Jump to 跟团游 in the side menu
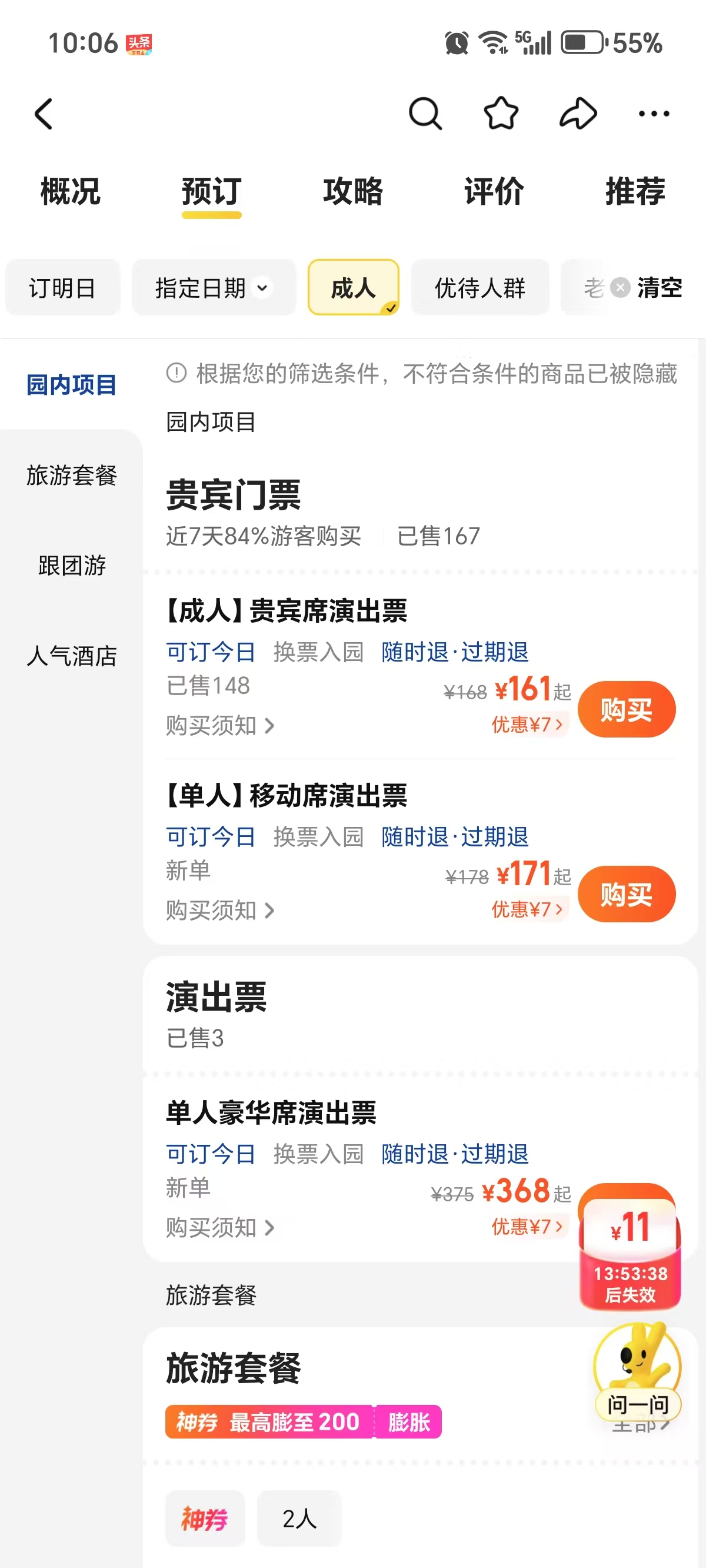The width and height of the screenshot is (706, 1568). tap(72, 566)
